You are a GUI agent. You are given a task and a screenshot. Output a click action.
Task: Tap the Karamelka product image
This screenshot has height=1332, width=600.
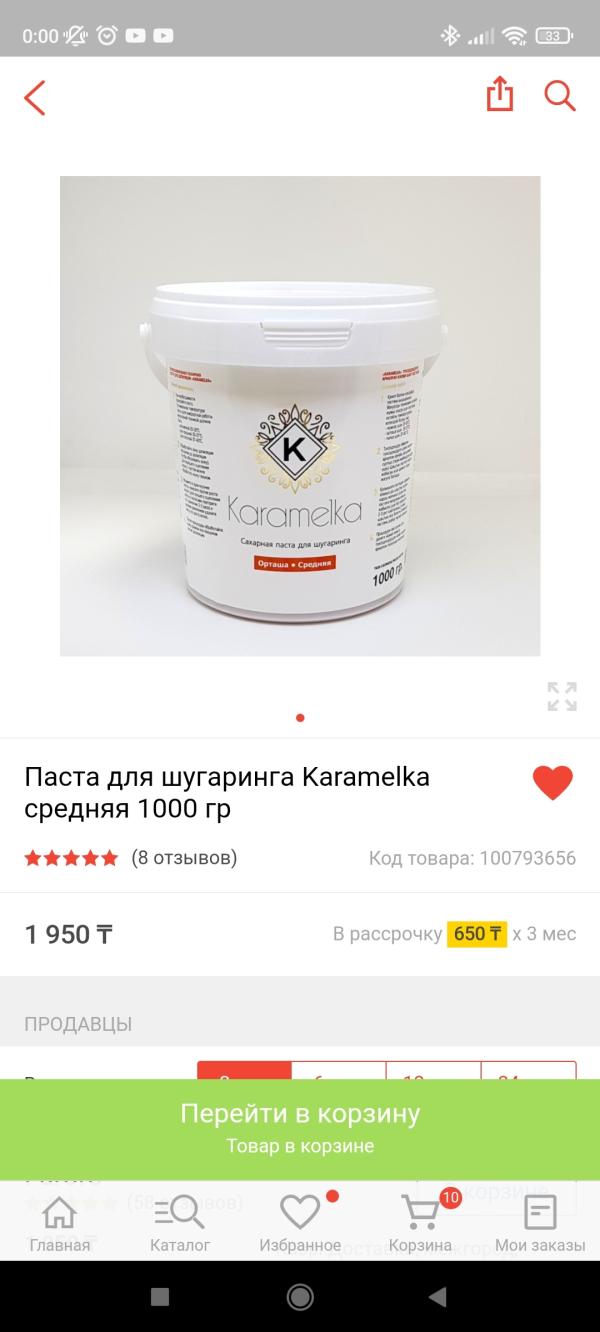pyautogui.click(x=300, y=416)
